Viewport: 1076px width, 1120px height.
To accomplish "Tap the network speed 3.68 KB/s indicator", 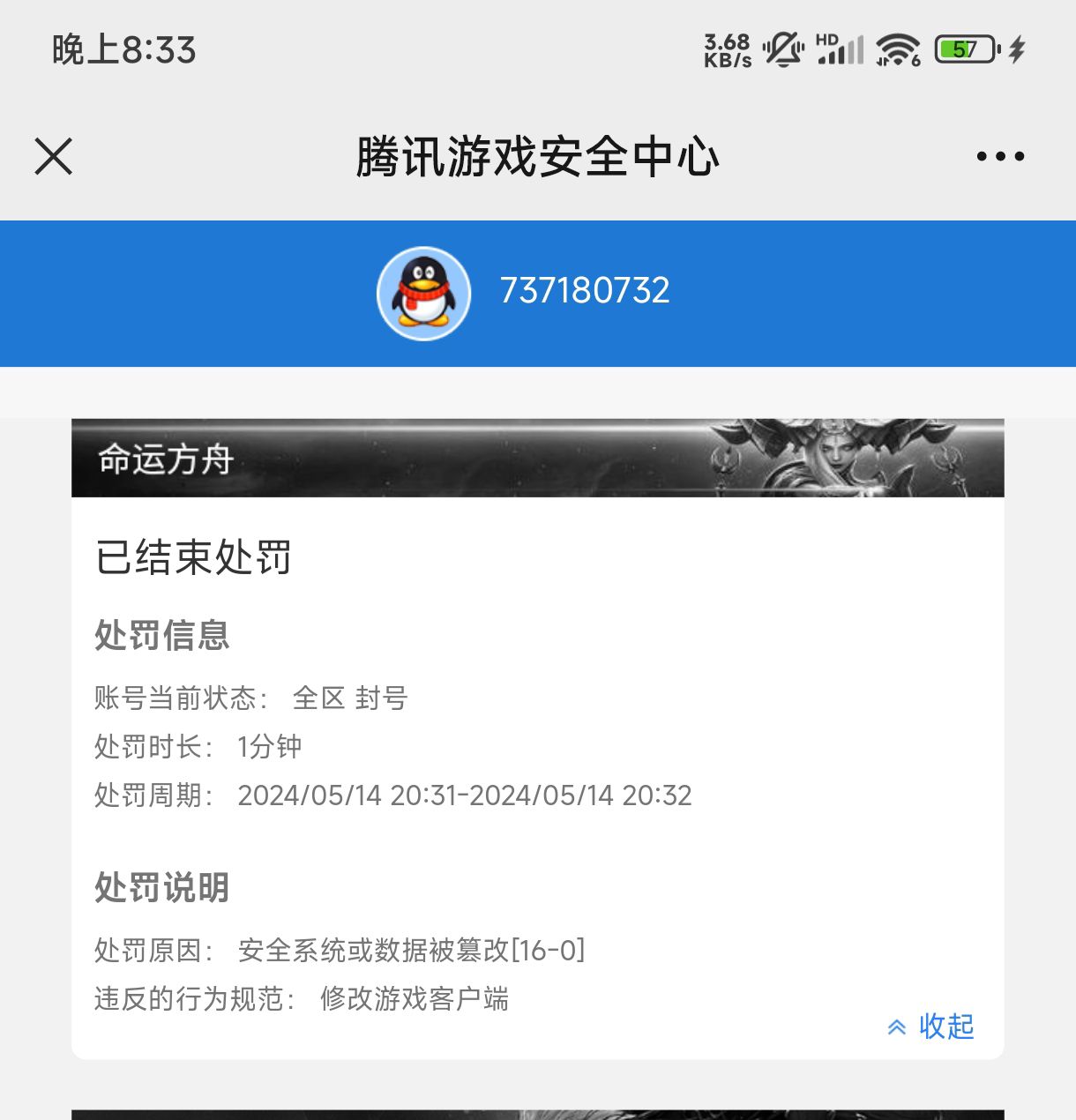I will (726, 49).
